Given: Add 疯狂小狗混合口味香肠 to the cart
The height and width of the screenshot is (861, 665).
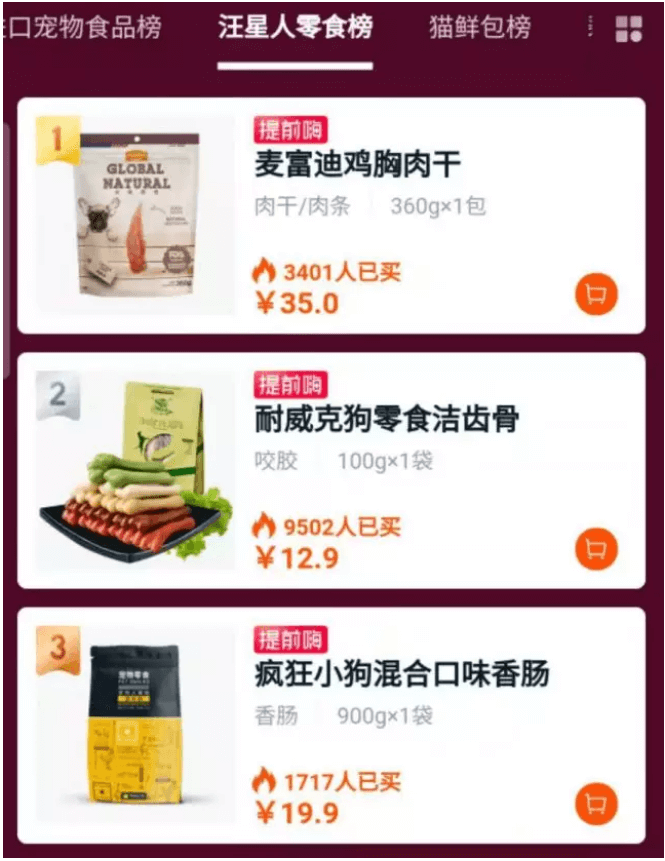Looking at the screenshot, I should [x=596, y=803].
